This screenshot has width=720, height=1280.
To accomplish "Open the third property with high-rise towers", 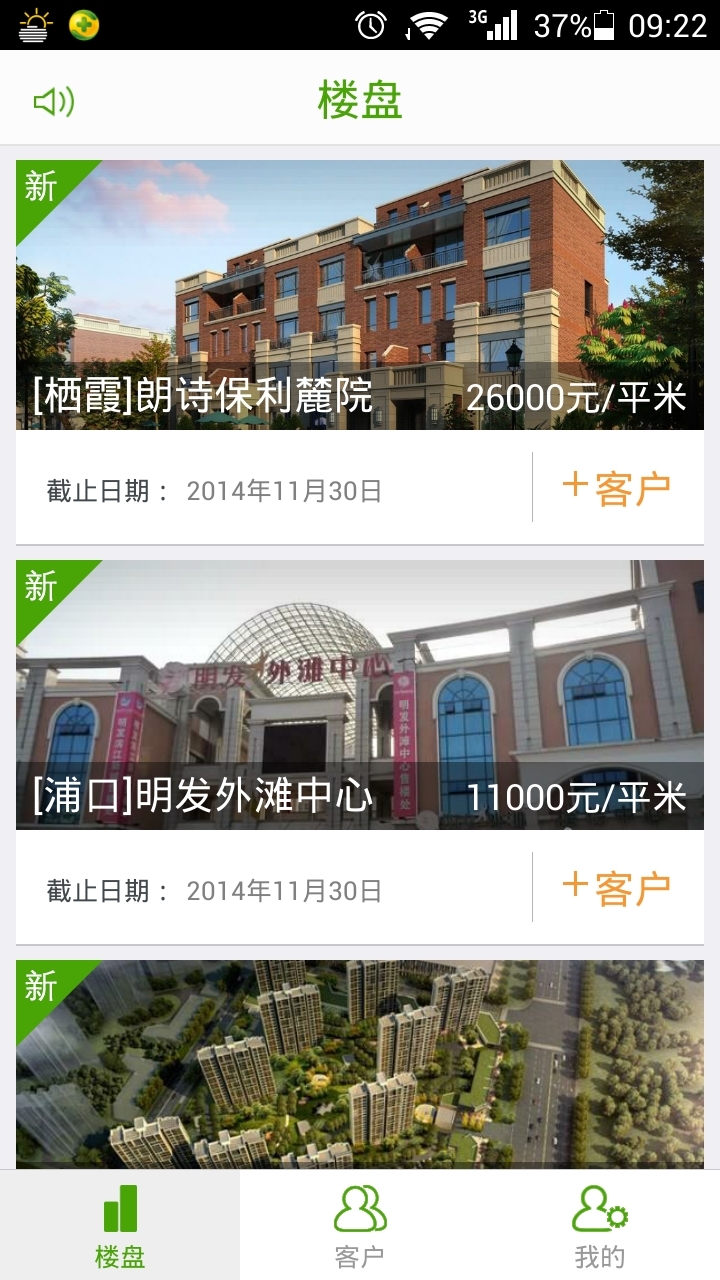I will click(x=359, y=1064).
